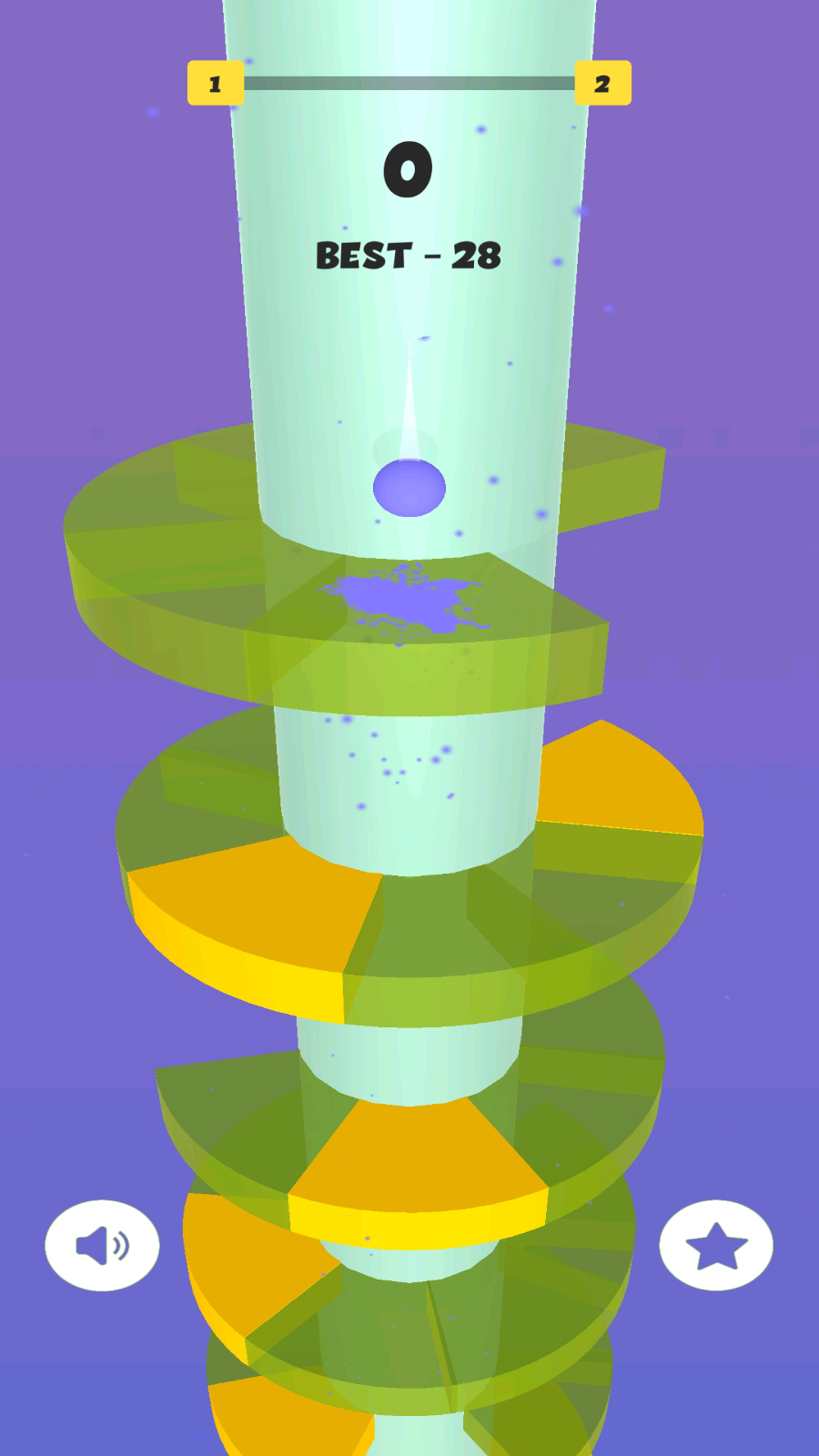Tap the star rate button
This screenshot has width=819, height=1456.
click(716, 1245)
